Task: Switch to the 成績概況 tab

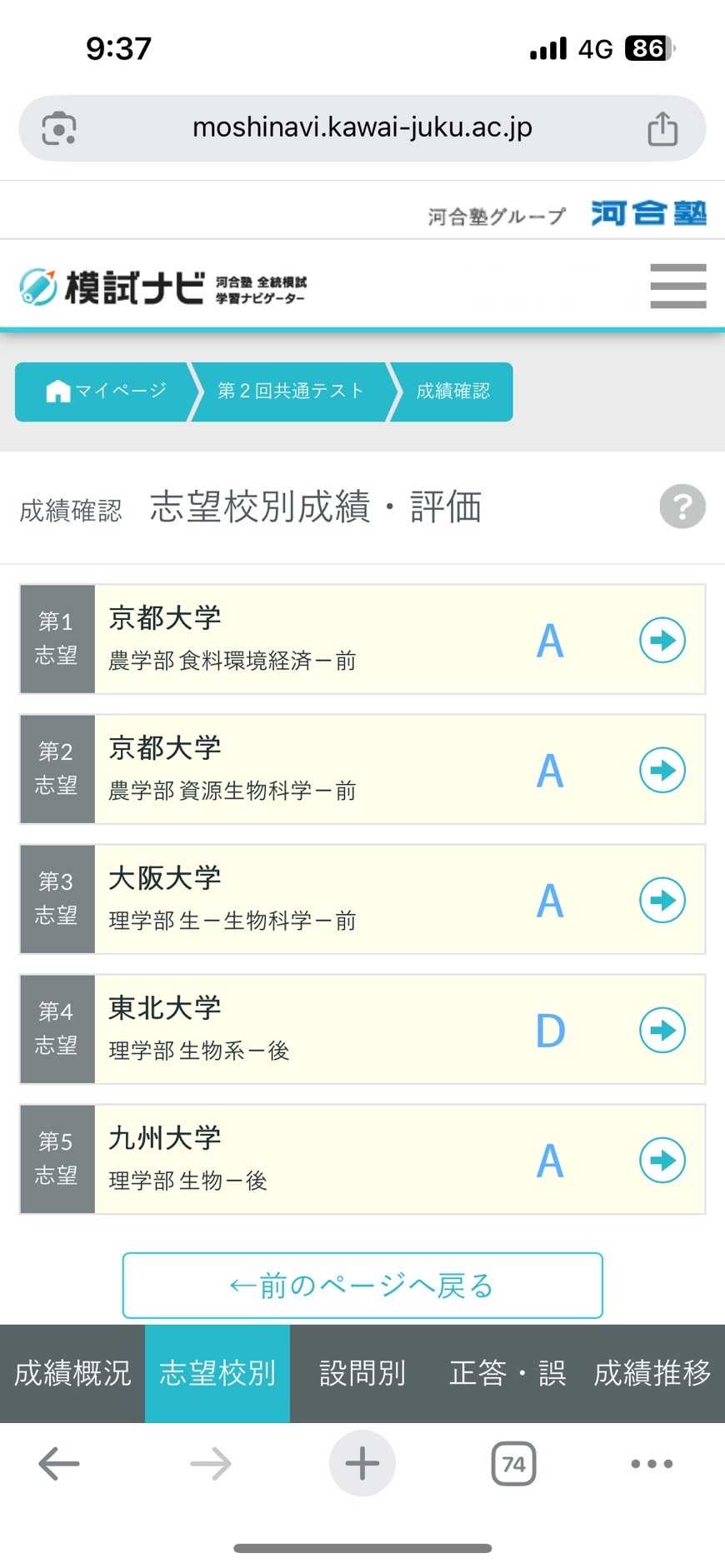Action: tap(72, 1373)
